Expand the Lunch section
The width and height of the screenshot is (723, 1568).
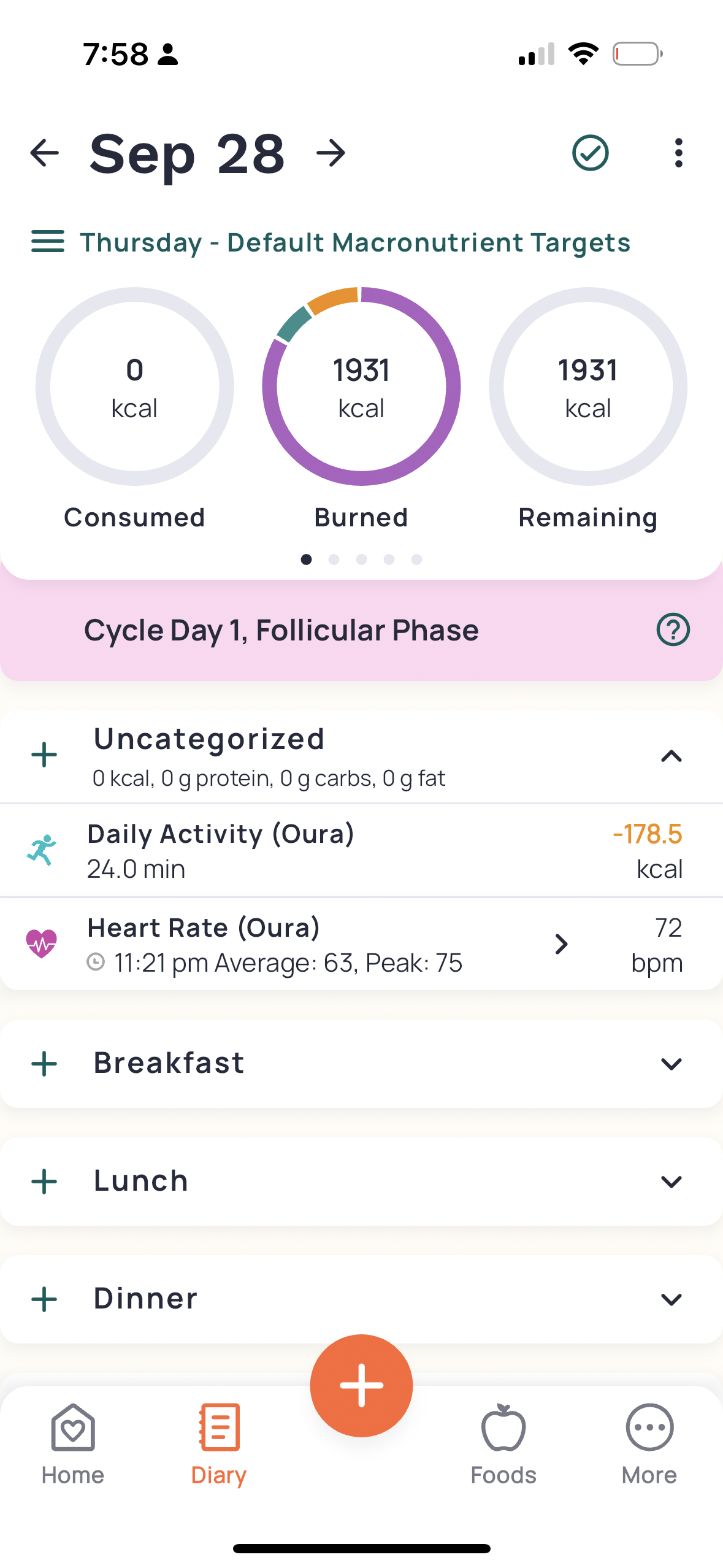coord(671,1182)
